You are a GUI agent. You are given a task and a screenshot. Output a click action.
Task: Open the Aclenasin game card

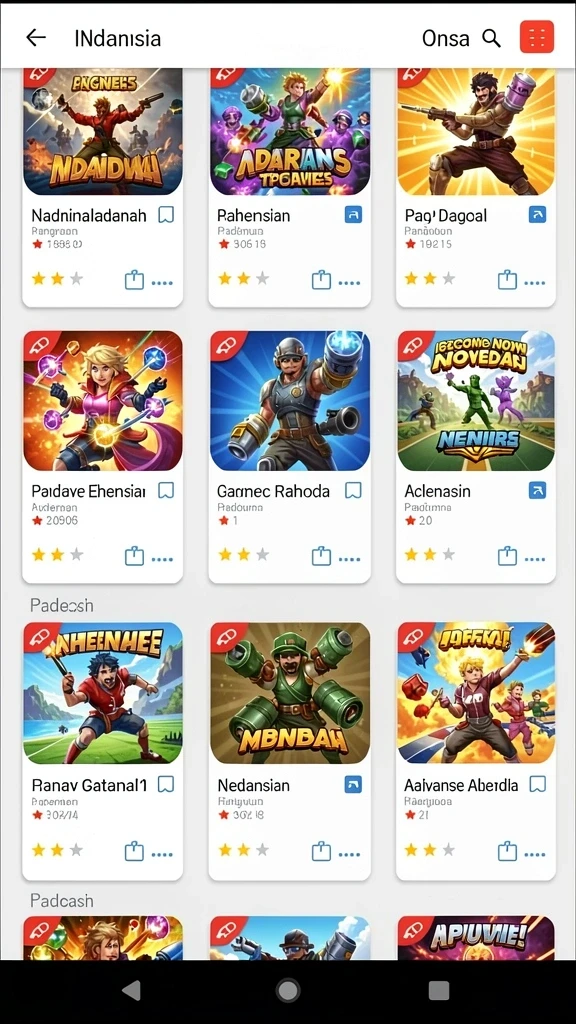tap(475, 456)
